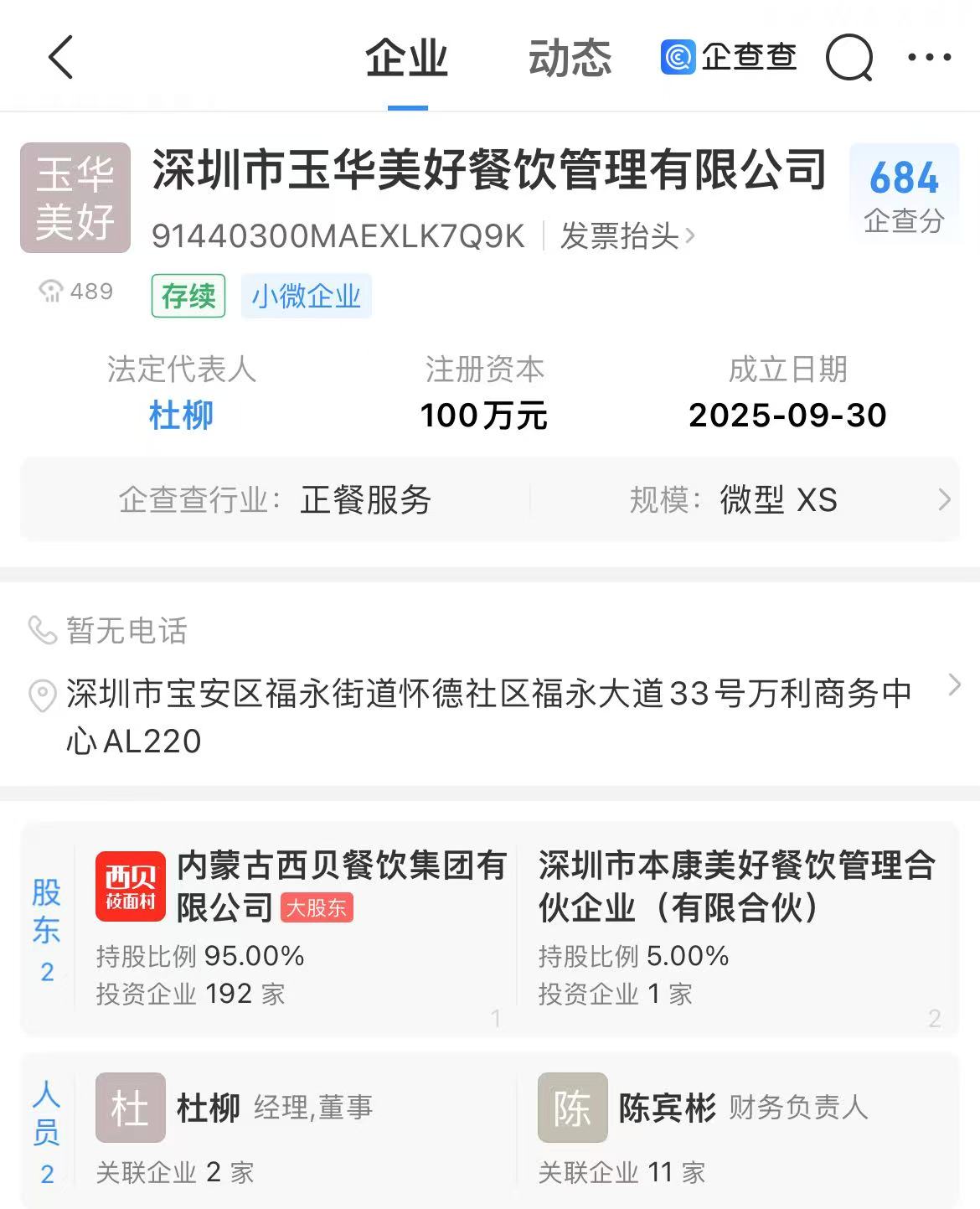
Task: Expand the 企查查行业 and 规模 row
Action: 944,500
